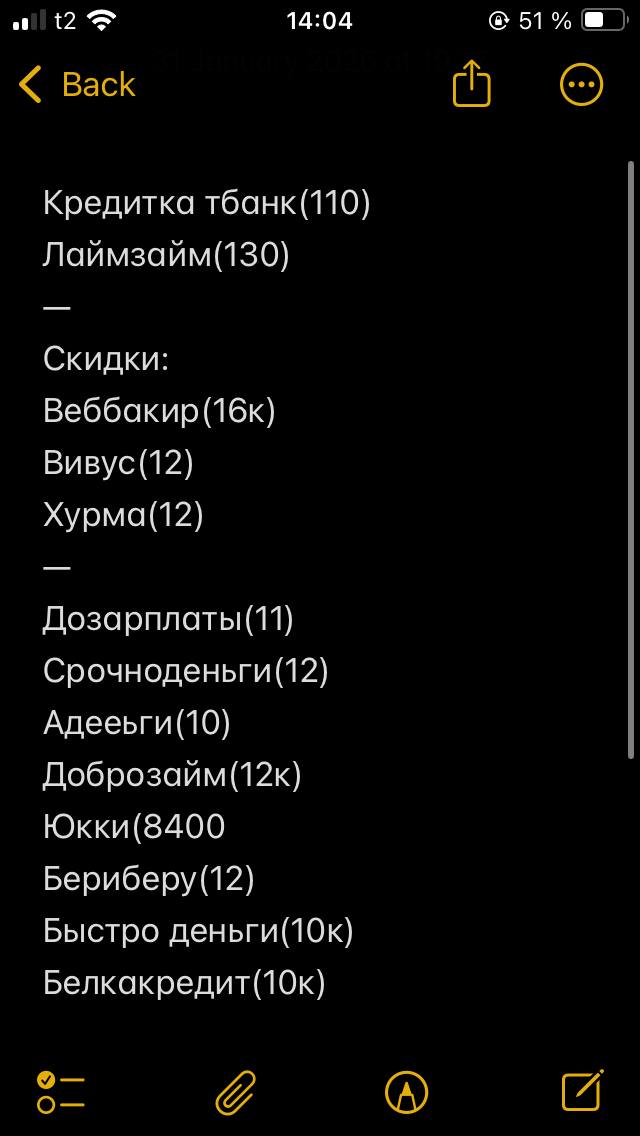Open the markup pen tool
The image size is (640, 1136).
coord(406,1092)
